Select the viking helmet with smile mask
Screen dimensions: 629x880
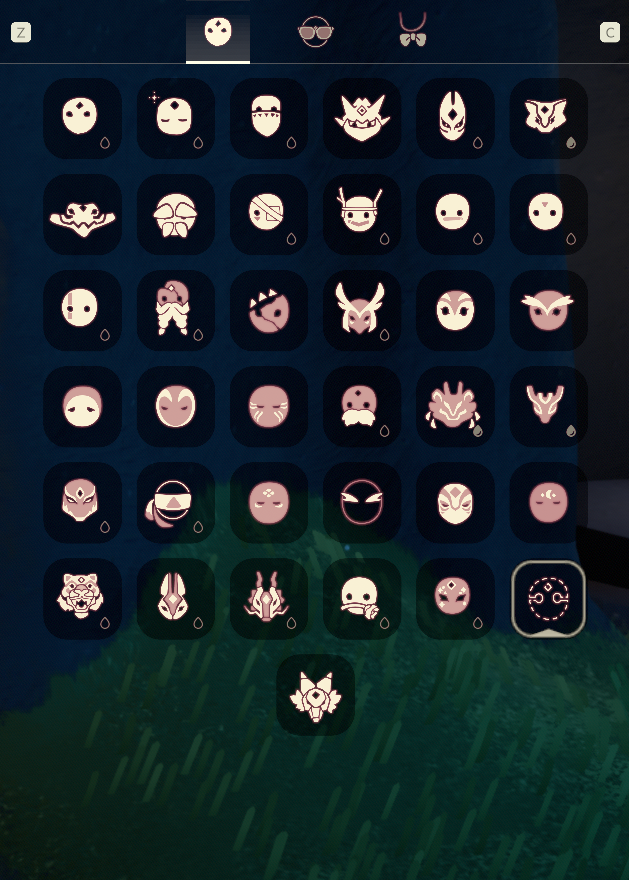coord(362,214)
